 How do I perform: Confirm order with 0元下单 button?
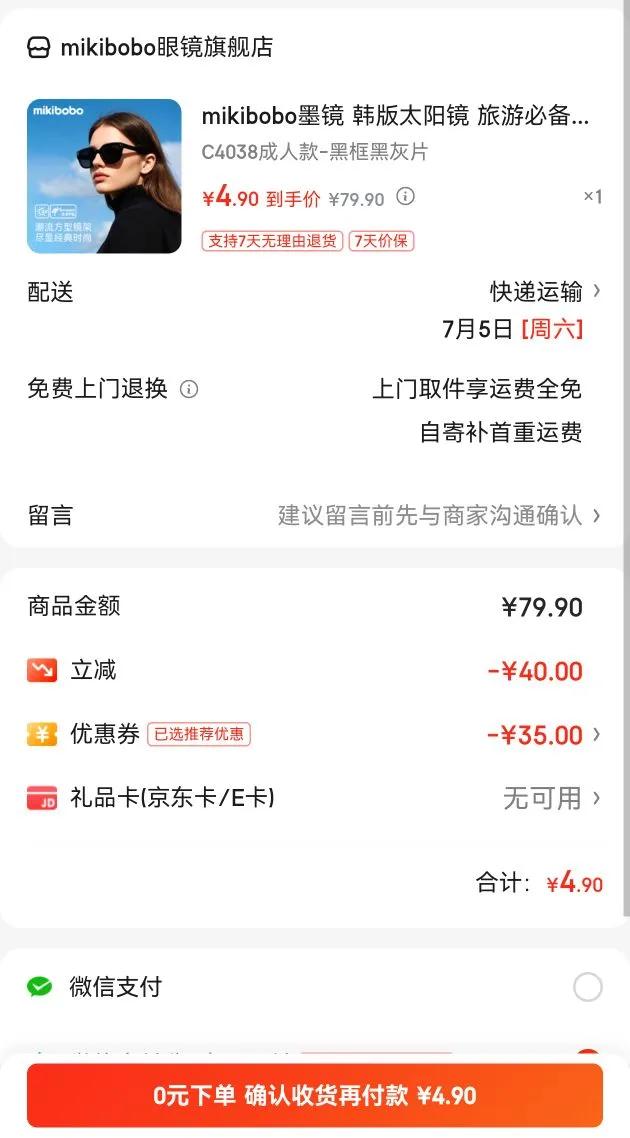(315, 1095)
